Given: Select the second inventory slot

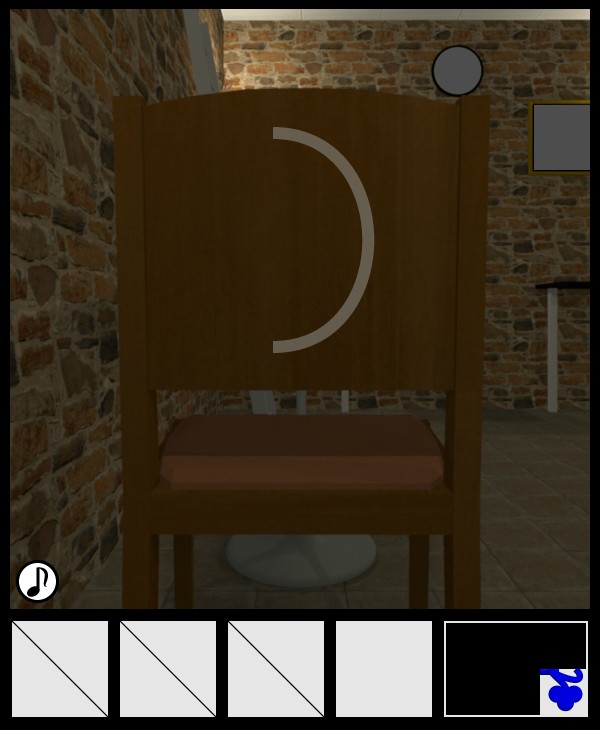Looking at the screenshot, I should tap(168, 669).
